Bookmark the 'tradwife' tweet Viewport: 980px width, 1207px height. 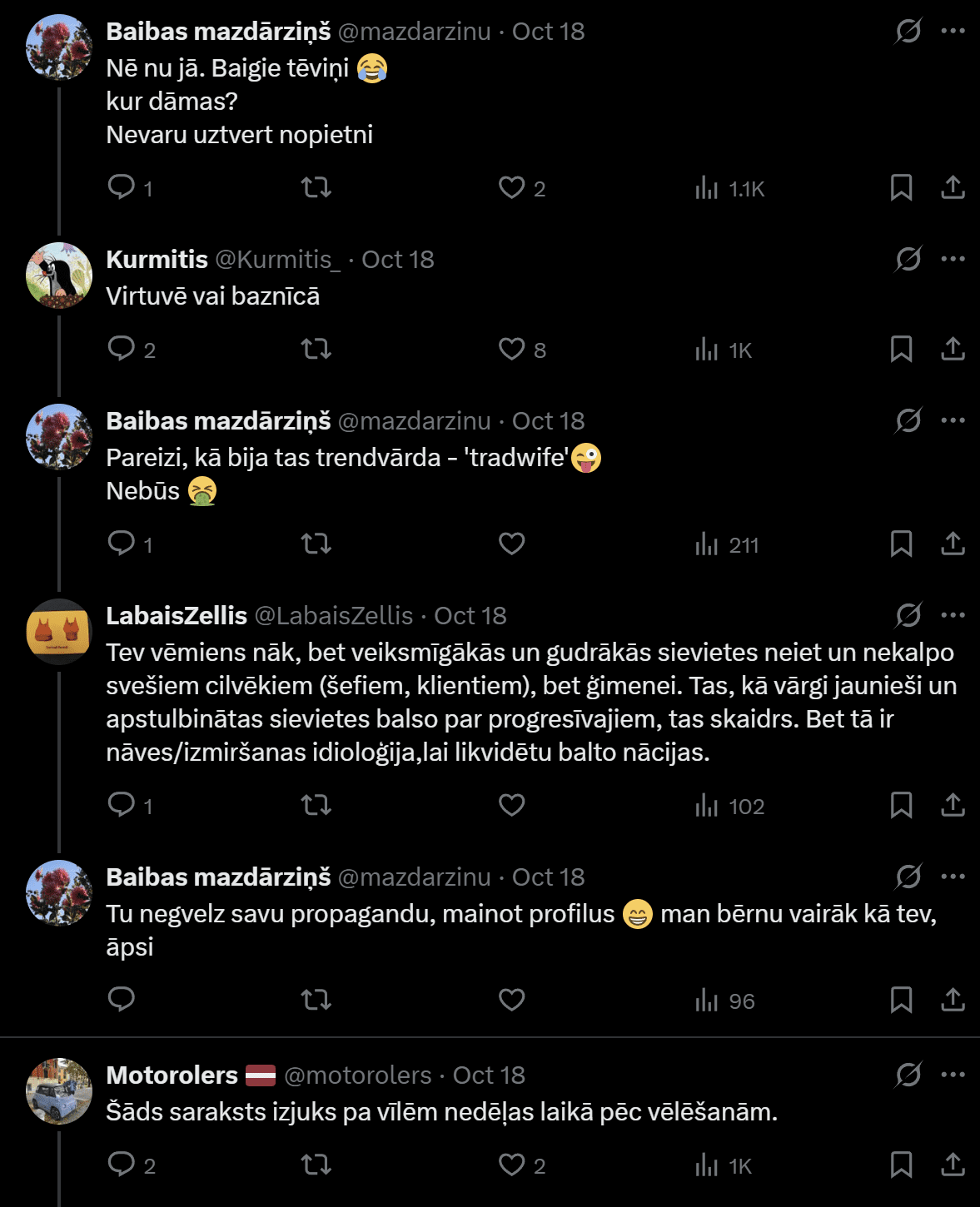point(901,544)
